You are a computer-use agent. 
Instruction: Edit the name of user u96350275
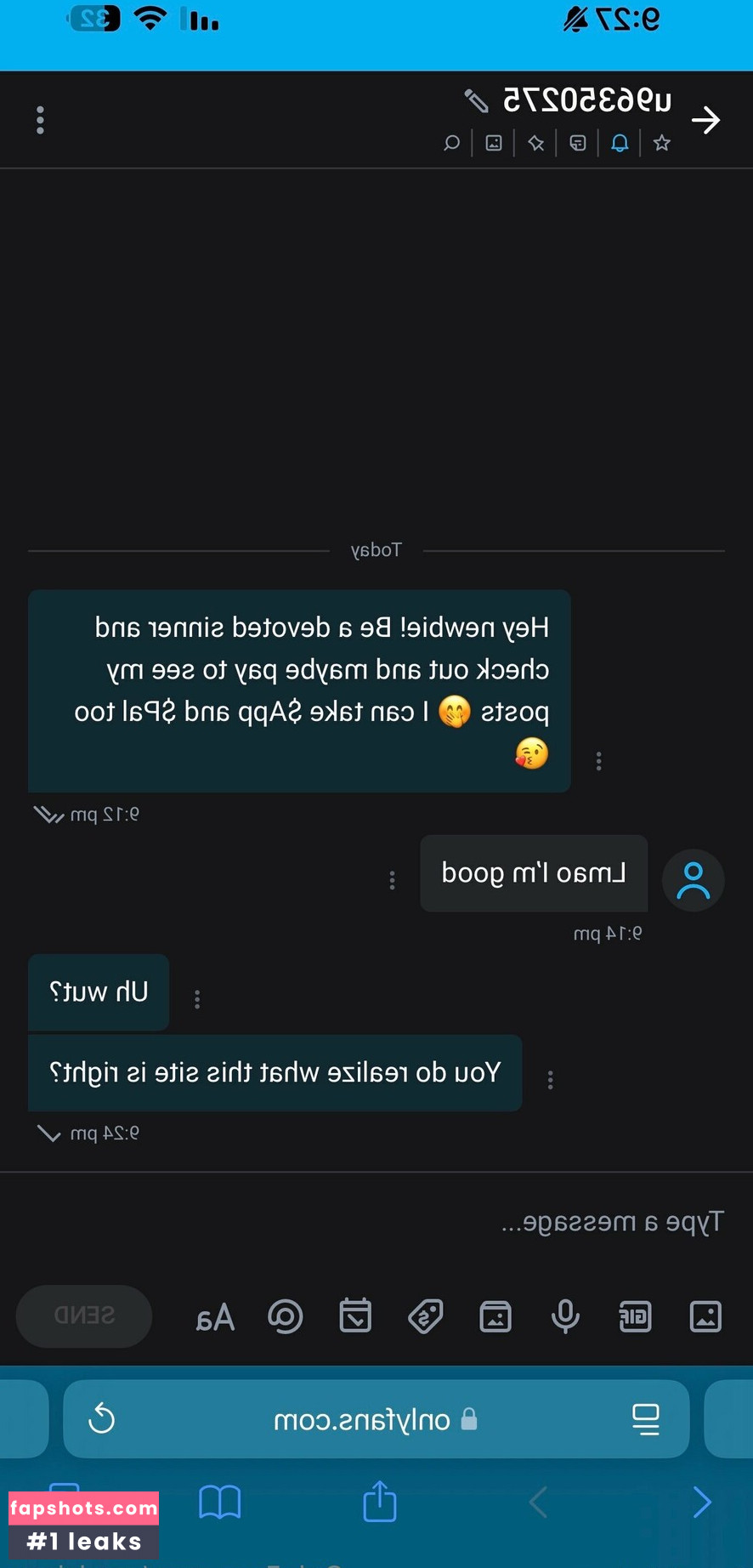pyautogui.click(x=477, y=101)
